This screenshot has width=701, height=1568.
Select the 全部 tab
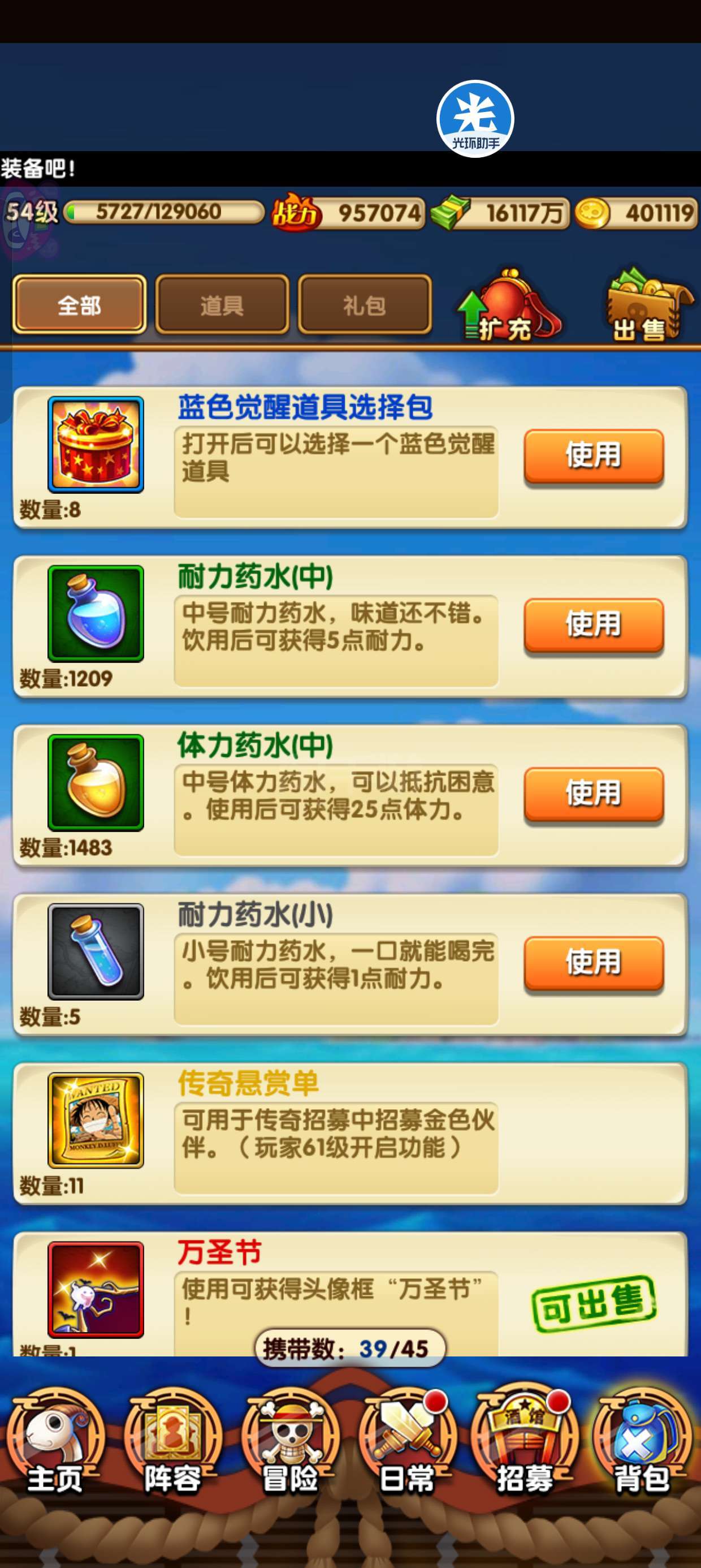point(79,304)
